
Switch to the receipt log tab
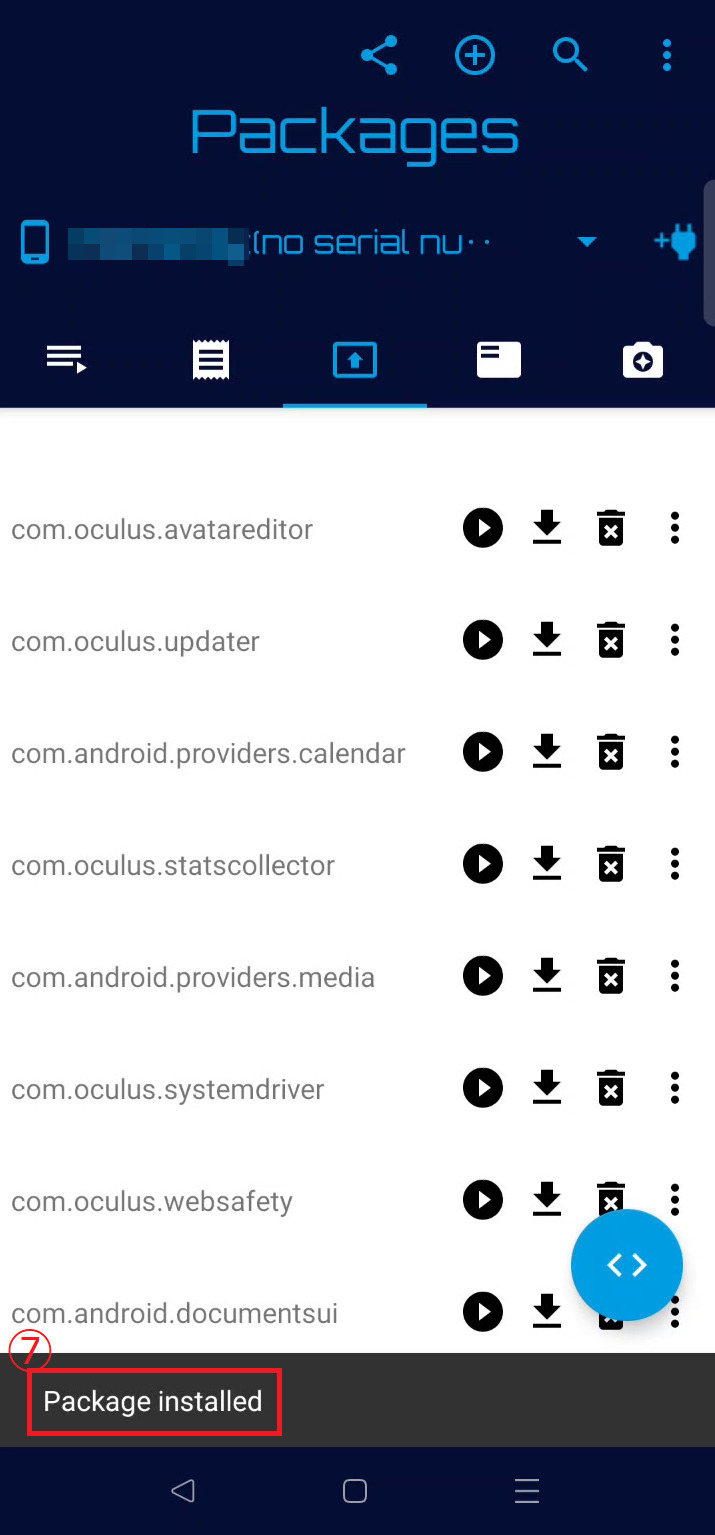(x=211, y=360)
